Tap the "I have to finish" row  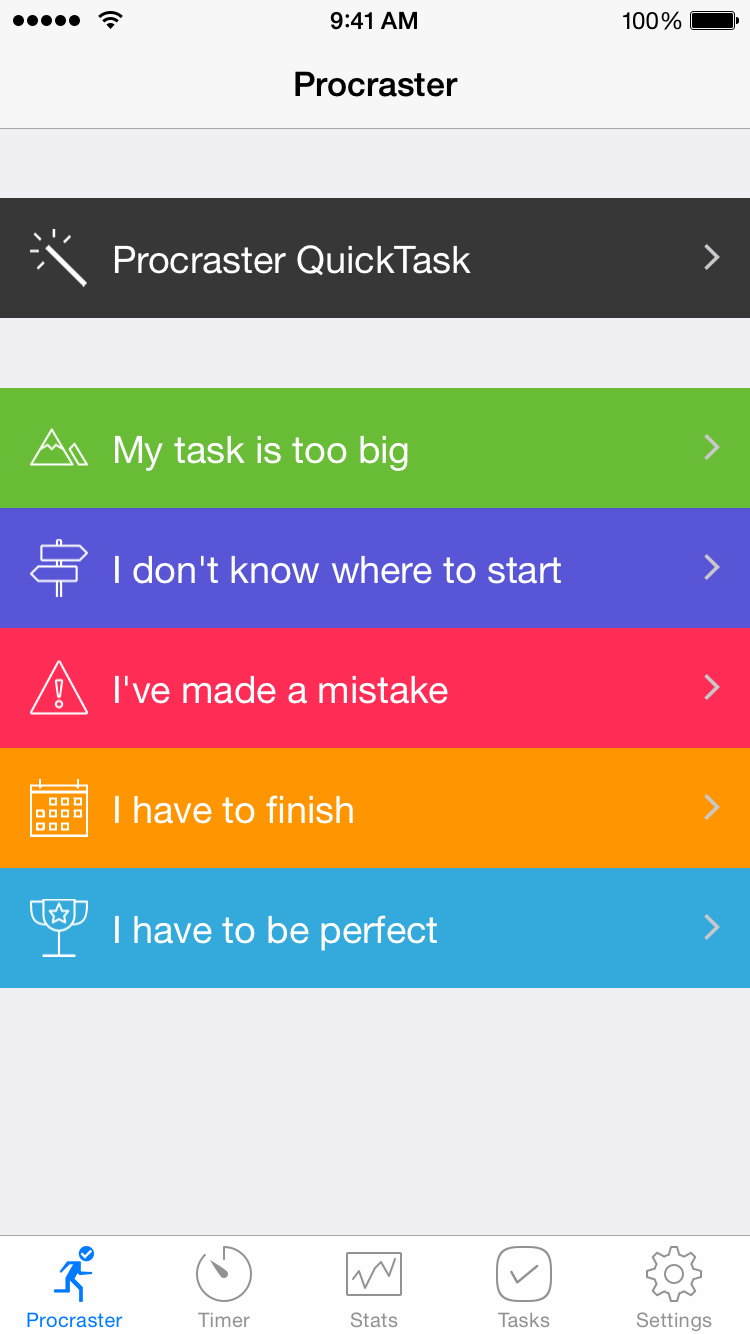(375, 808)
